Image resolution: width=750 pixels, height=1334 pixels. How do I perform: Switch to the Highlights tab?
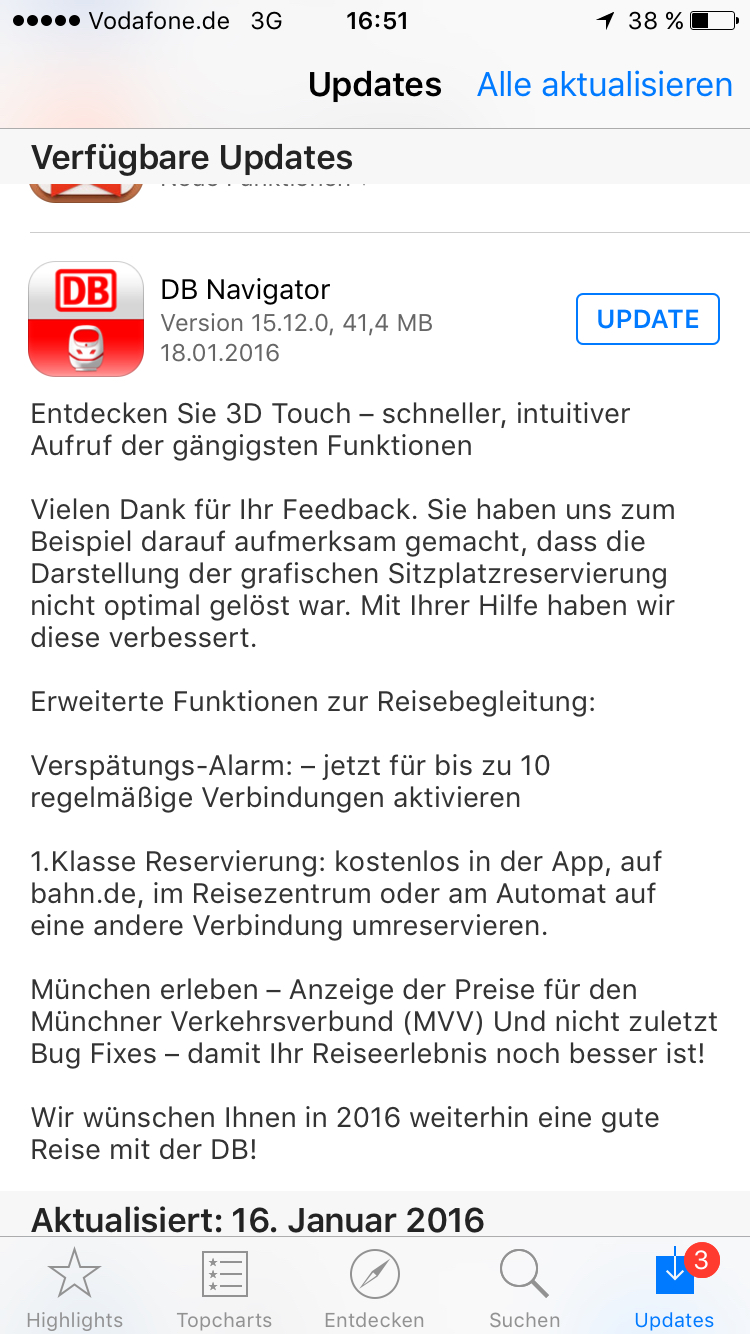point(75,1287)
